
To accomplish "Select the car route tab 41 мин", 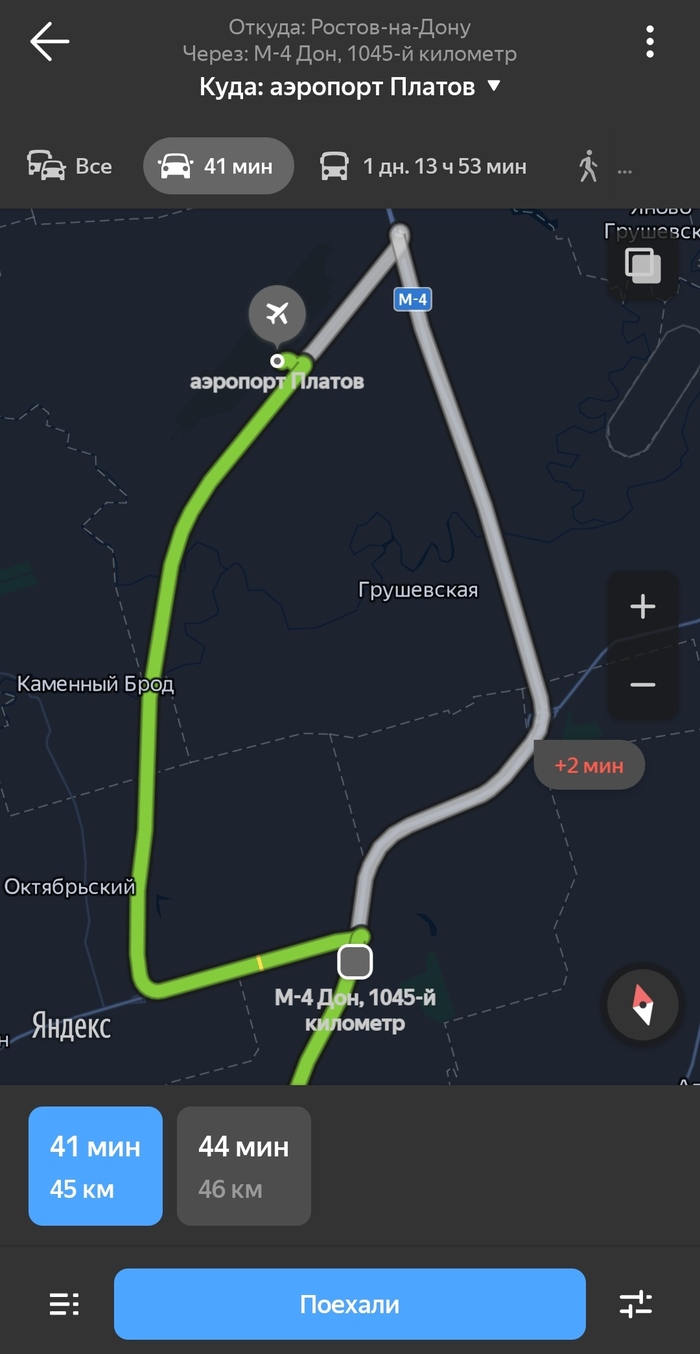I will [x=218, y=166].
